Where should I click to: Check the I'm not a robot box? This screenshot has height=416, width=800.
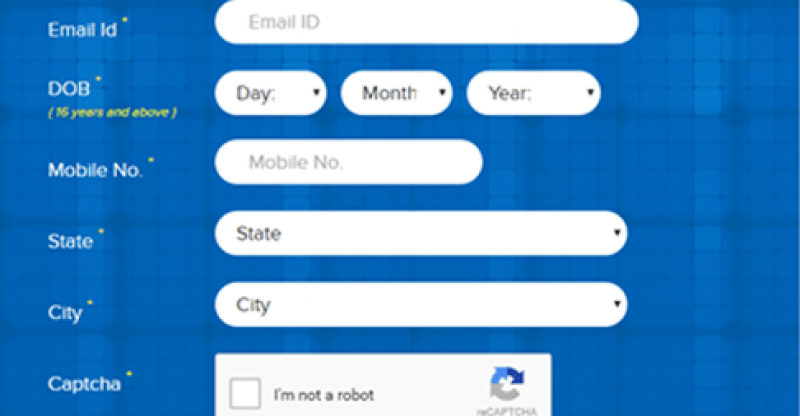pyautogui.click(x=245, y=394)
